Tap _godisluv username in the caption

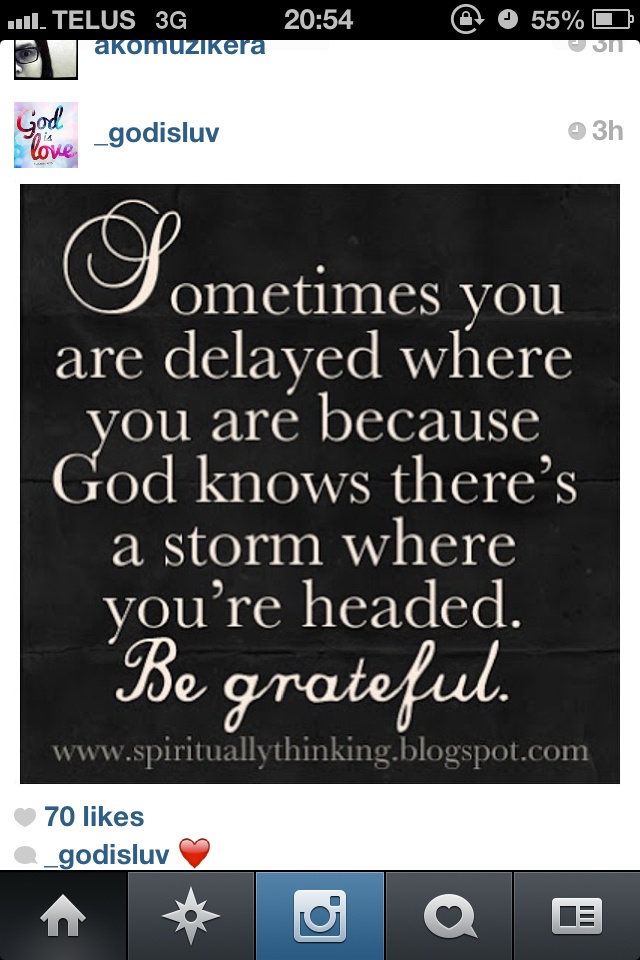[108, 853]
